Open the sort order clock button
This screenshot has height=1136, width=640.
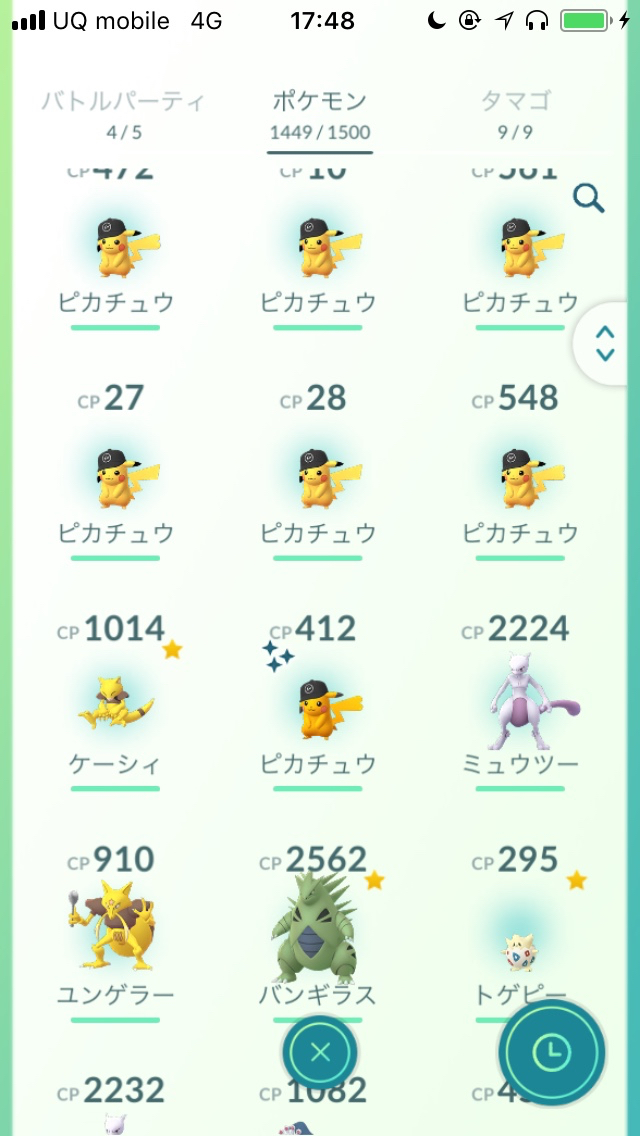tap(552, 1052)
